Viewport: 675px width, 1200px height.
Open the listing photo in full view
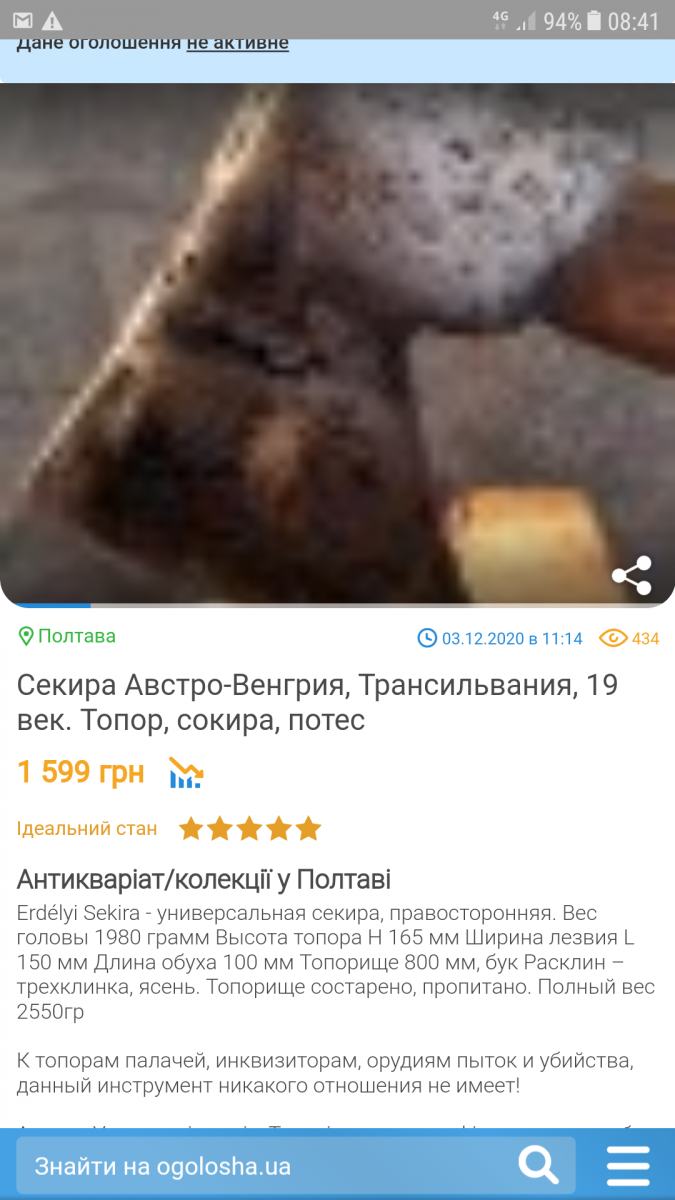tap(337, 343)
